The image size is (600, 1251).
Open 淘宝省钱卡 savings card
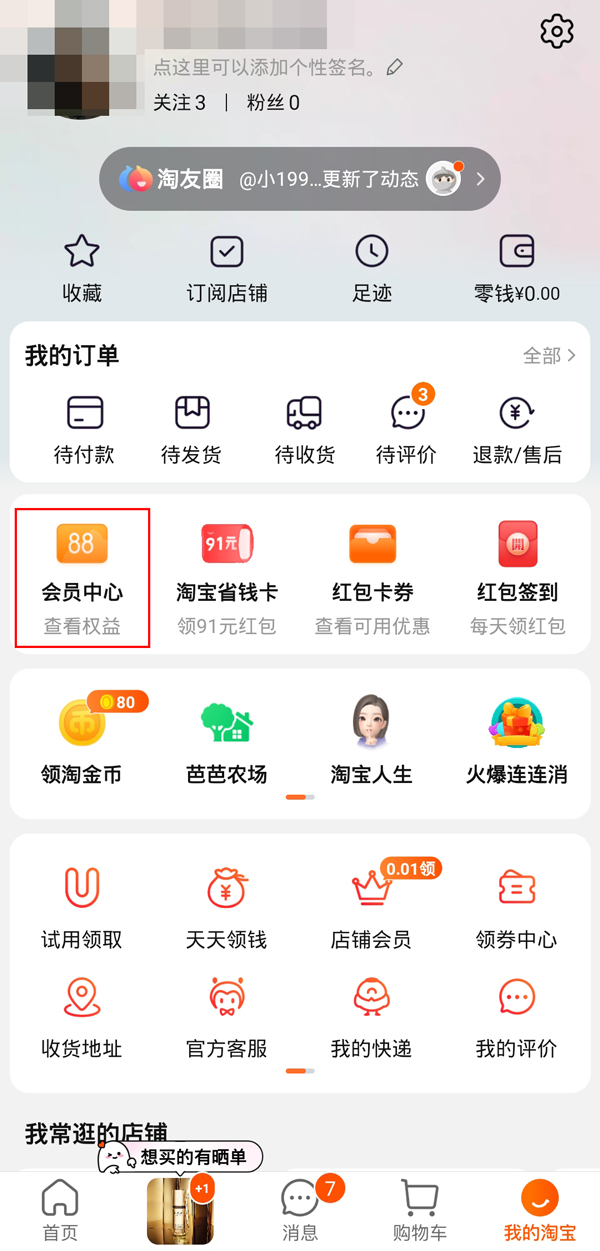(227, 577)
